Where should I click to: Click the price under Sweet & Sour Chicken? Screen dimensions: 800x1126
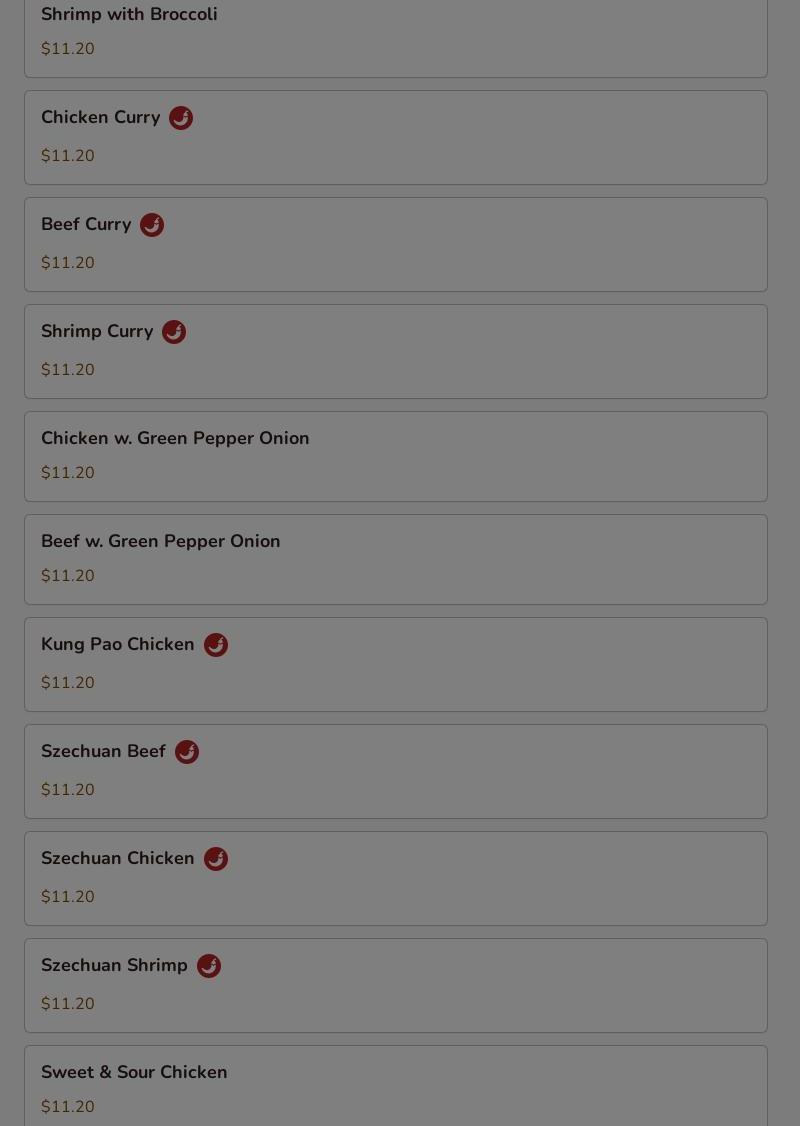click(67, 1106)
